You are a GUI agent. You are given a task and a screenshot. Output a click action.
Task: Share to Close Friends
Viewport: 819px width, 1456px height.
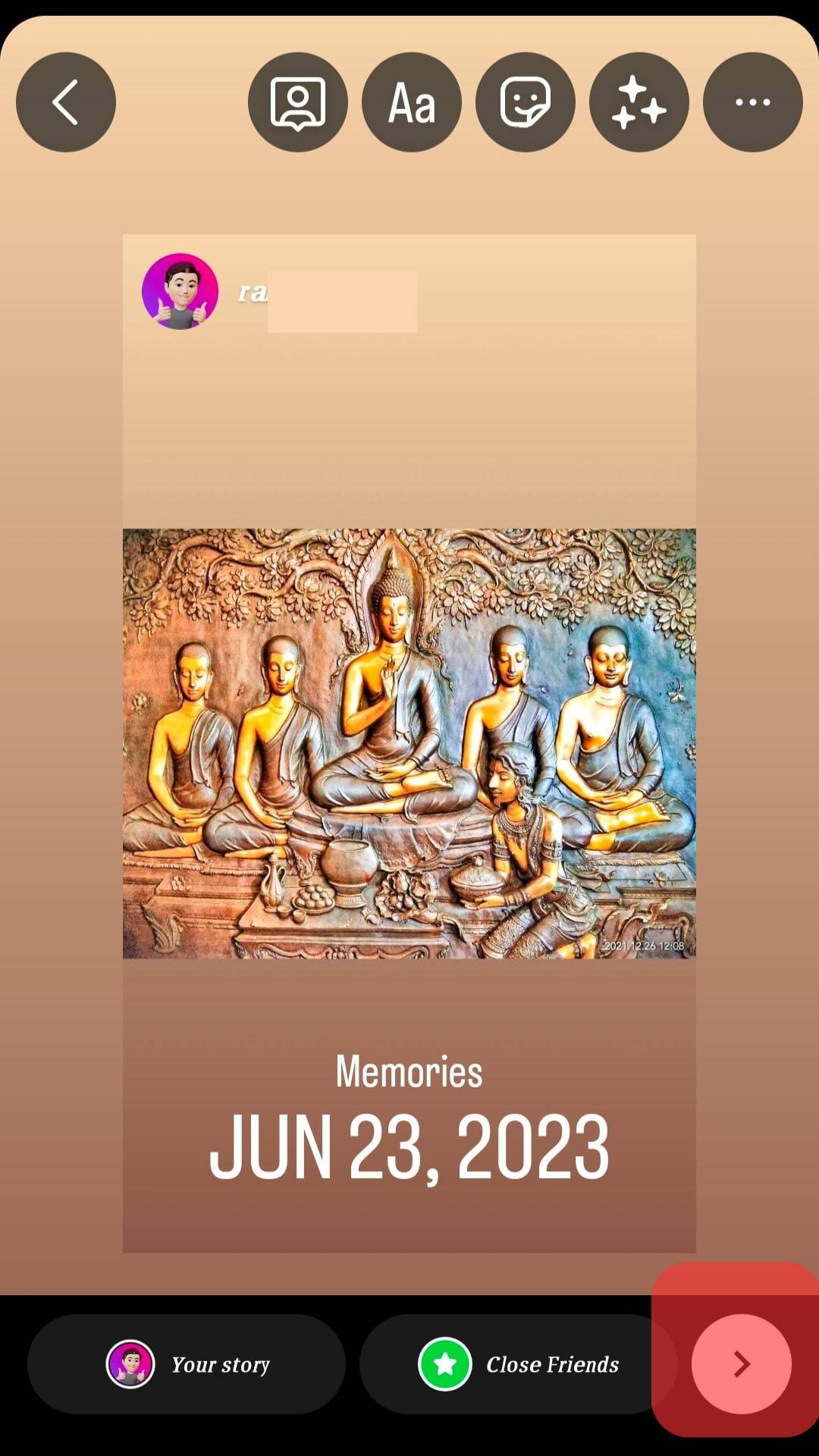click(518, 1364)
